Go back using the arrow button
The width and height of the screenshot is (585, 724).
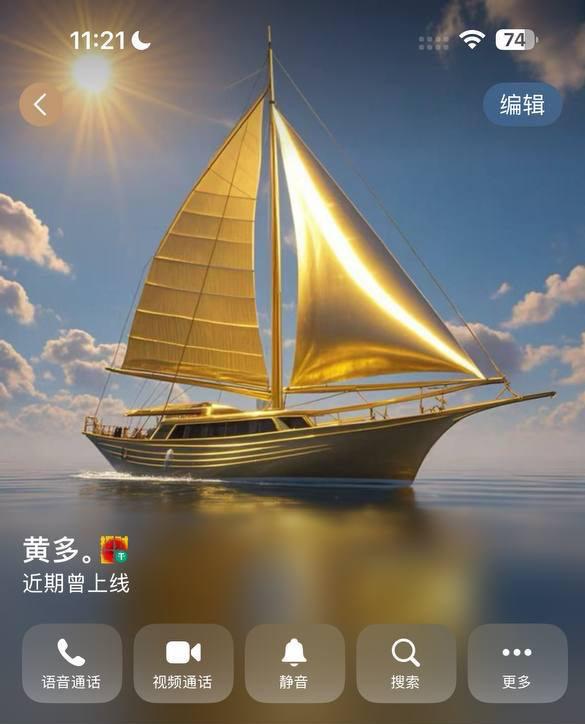click(41, 105)
